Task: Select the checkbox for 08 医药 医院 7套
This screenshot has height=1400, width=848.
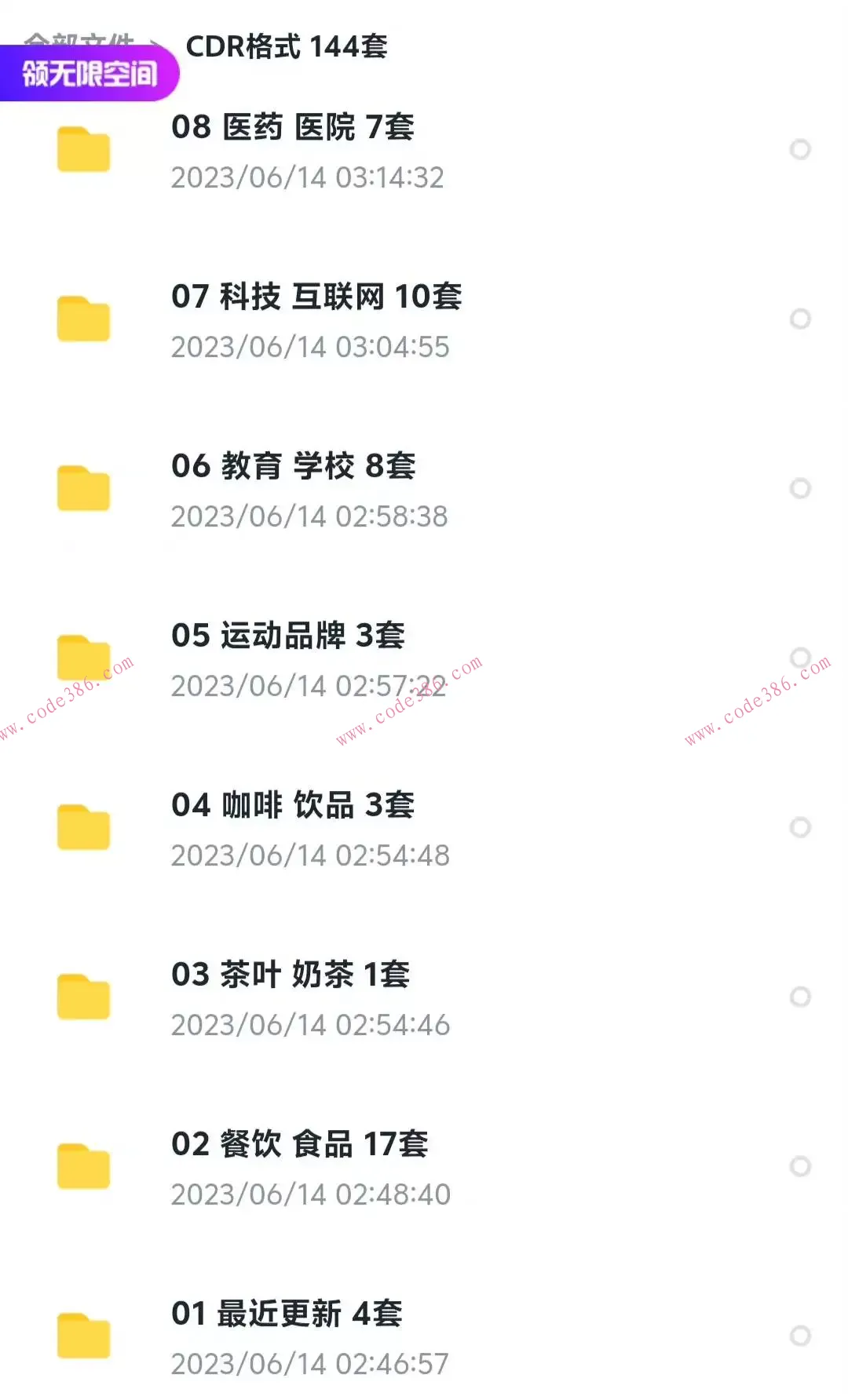Action: click(x=801, y=149)
